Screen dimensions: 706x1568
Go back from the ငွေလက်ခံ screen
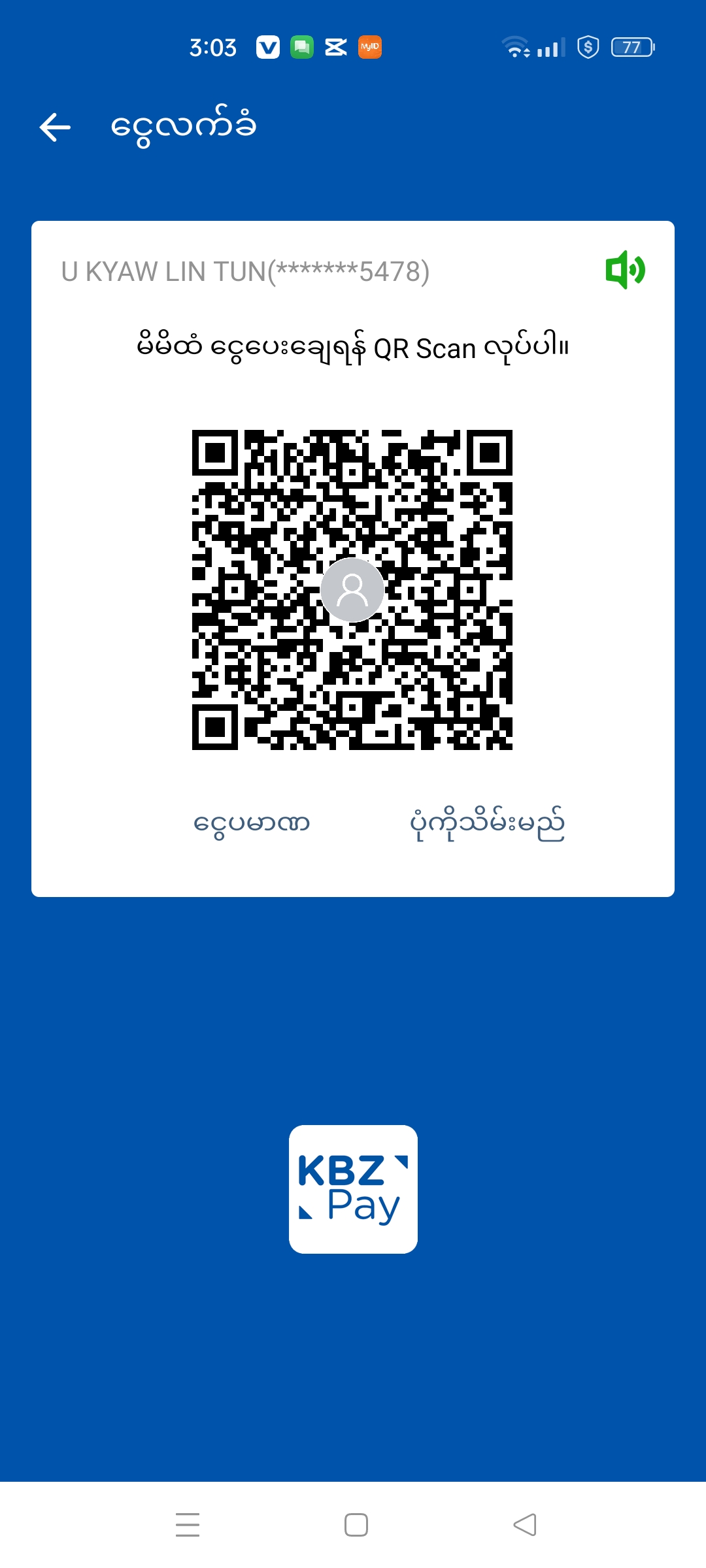[x=55, y=127]
